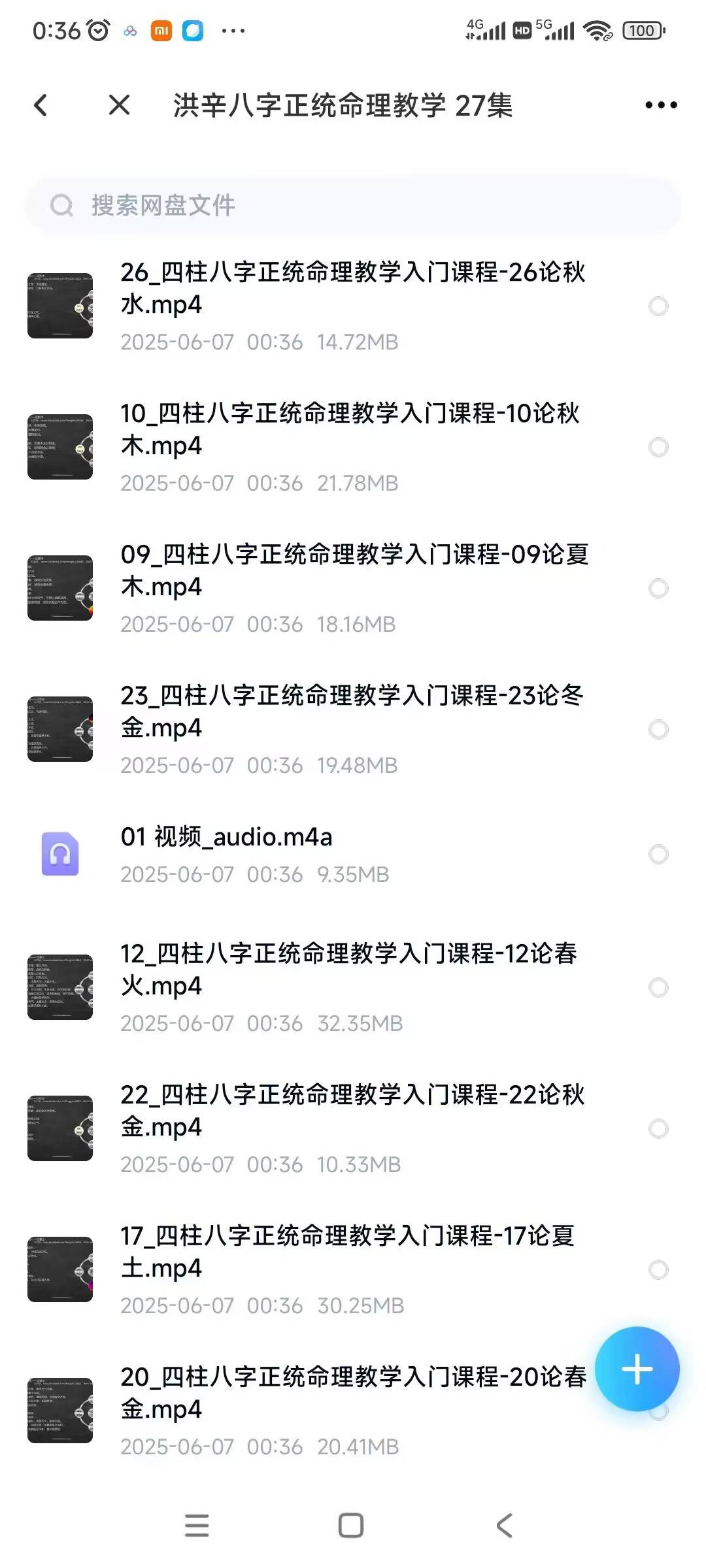Select the 12论春火.mp4 file checkbox

[658, 987]
